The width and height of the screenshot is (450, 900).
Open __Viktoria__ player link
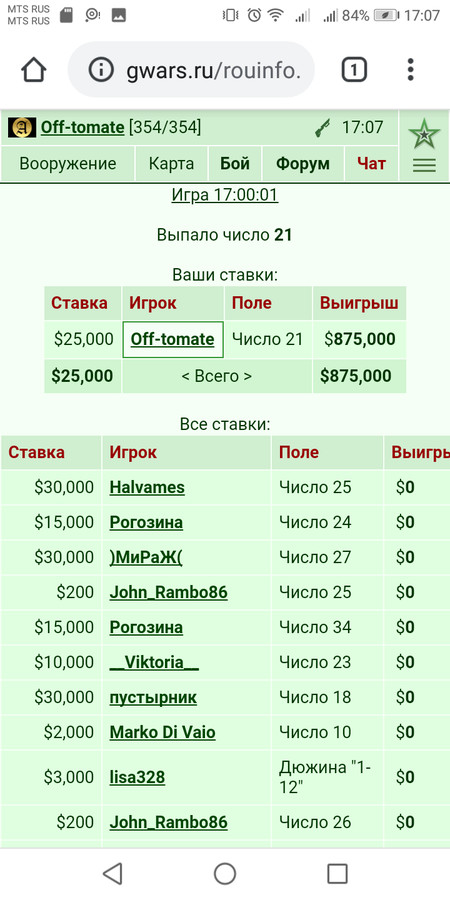154,662
